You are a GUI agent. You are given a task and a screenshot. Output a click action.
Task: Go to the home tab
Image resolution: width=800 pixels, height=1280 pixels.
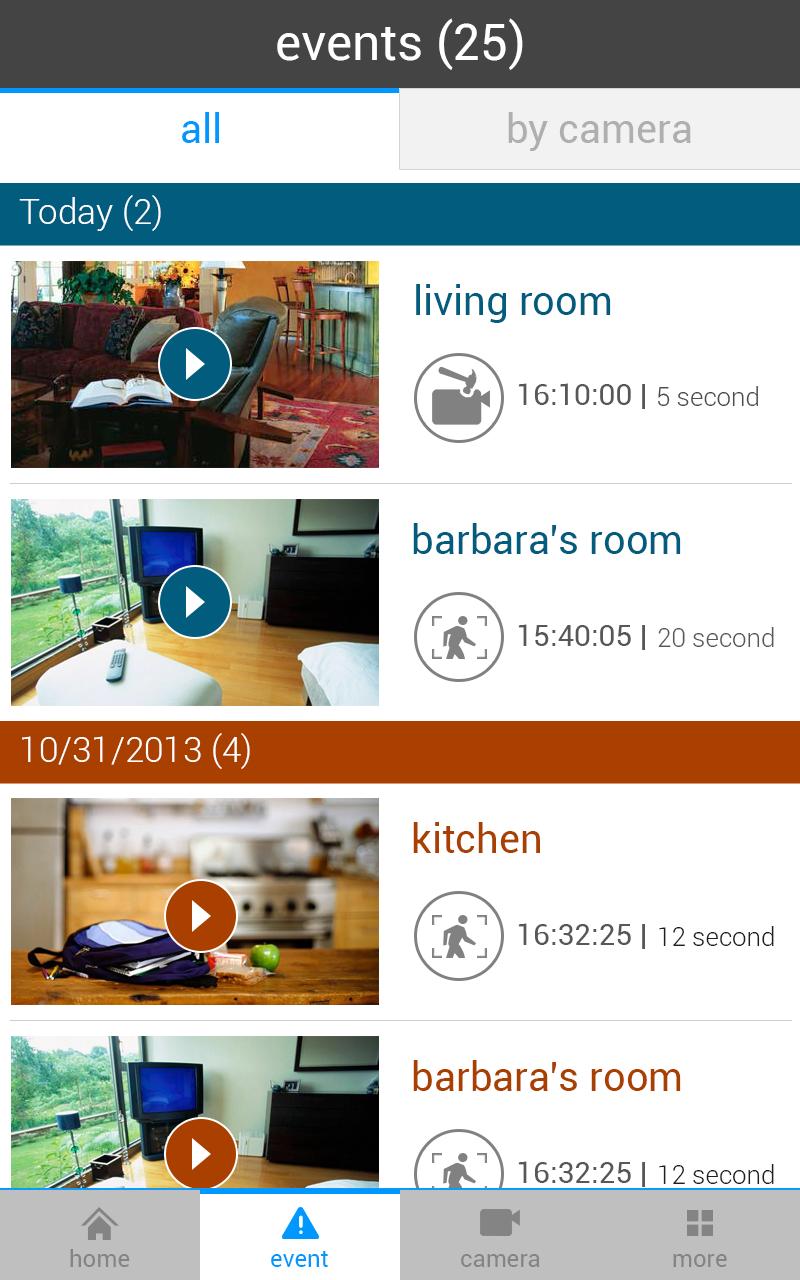point(99,1237)
